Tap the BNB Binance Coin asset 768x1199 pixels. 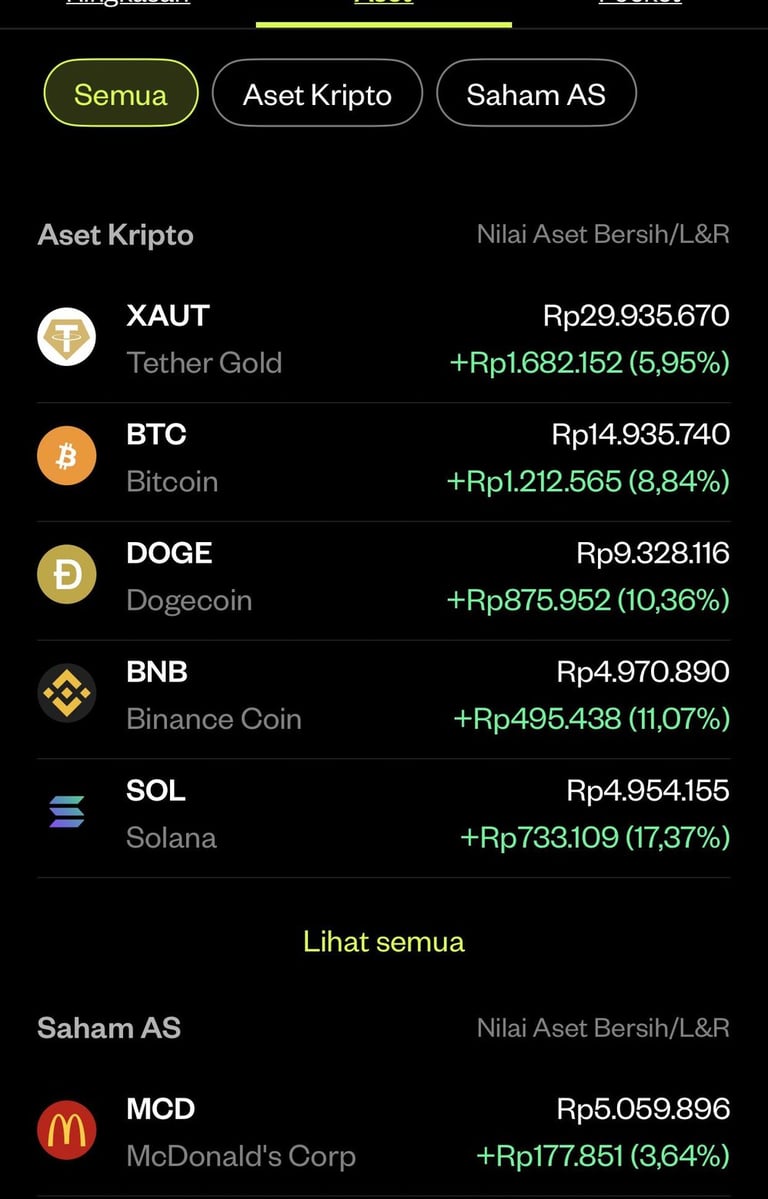[383, 695]
